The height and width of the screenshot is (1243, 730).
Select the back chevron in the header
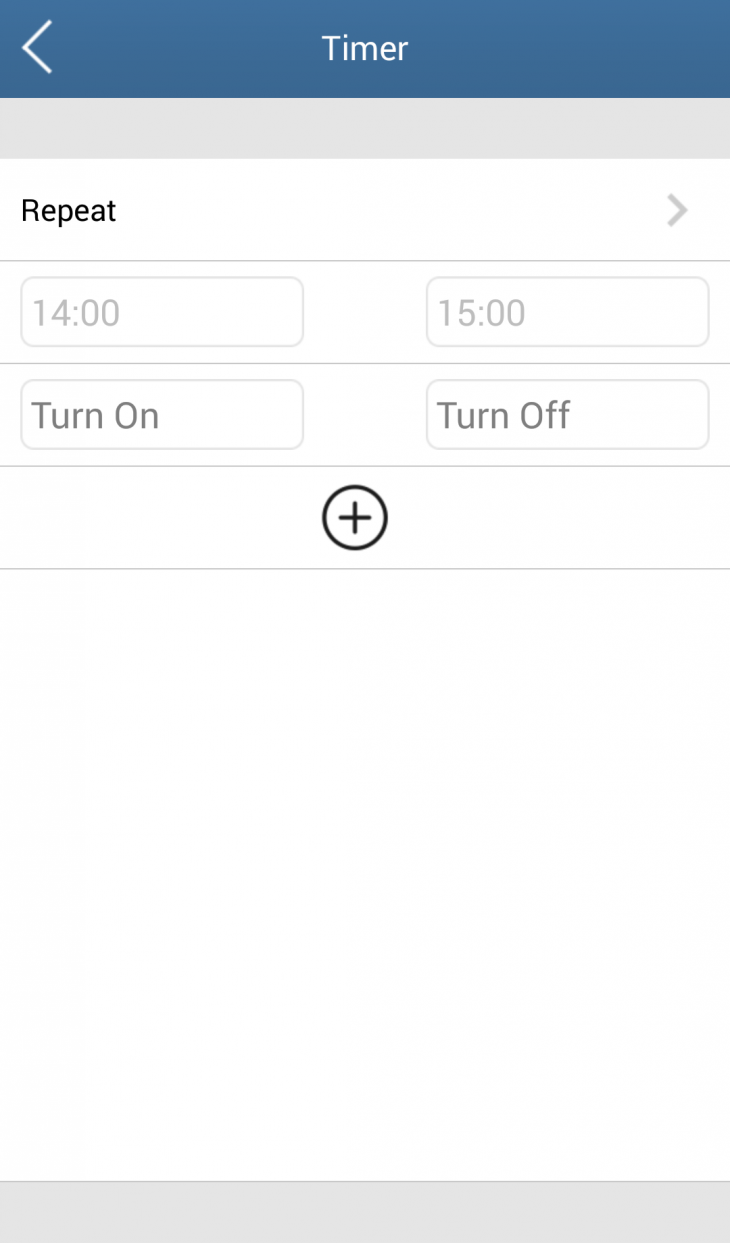pyautogui.click(x=36, y=48)
